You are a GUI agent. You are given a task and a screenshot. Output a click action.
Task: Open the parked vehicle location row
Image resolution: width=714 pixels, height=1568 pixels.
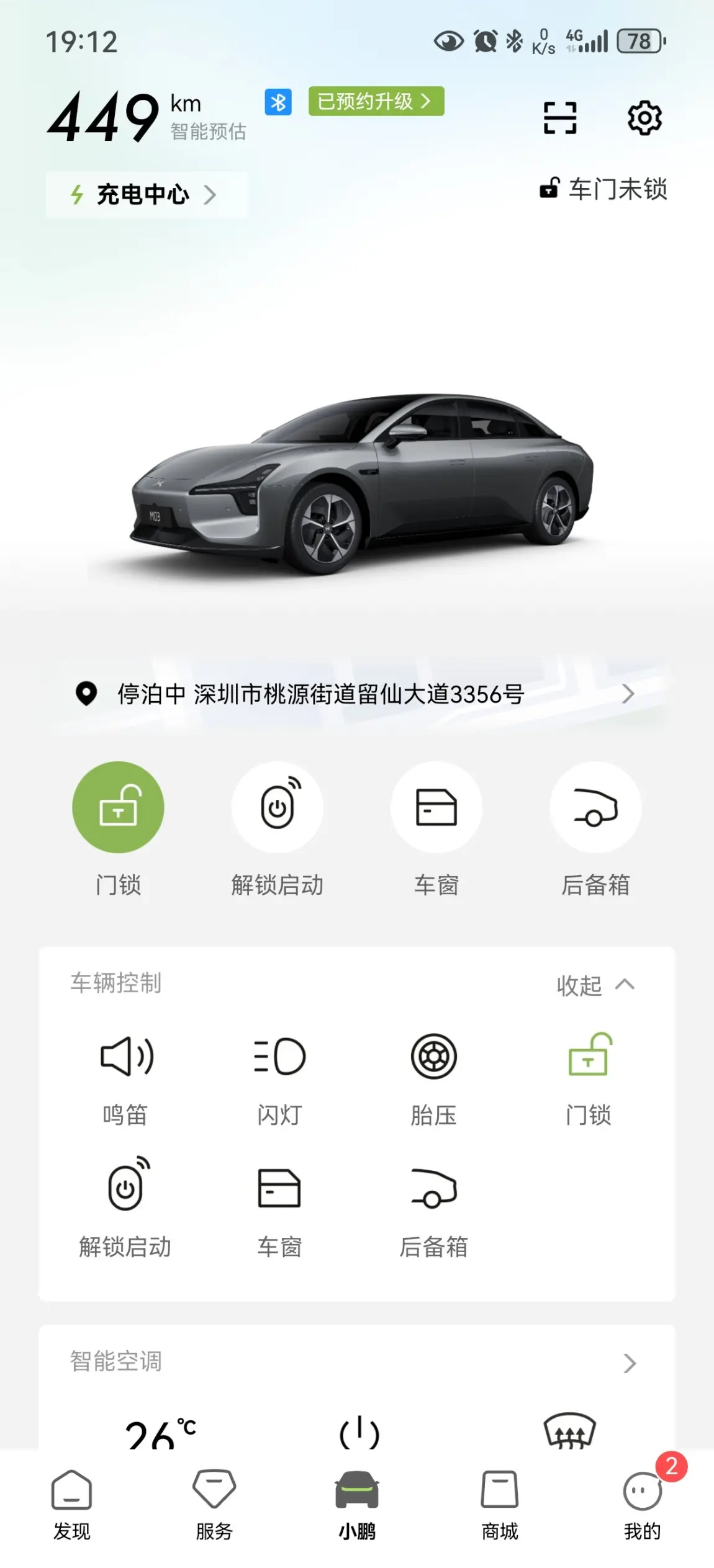[357, 694]
